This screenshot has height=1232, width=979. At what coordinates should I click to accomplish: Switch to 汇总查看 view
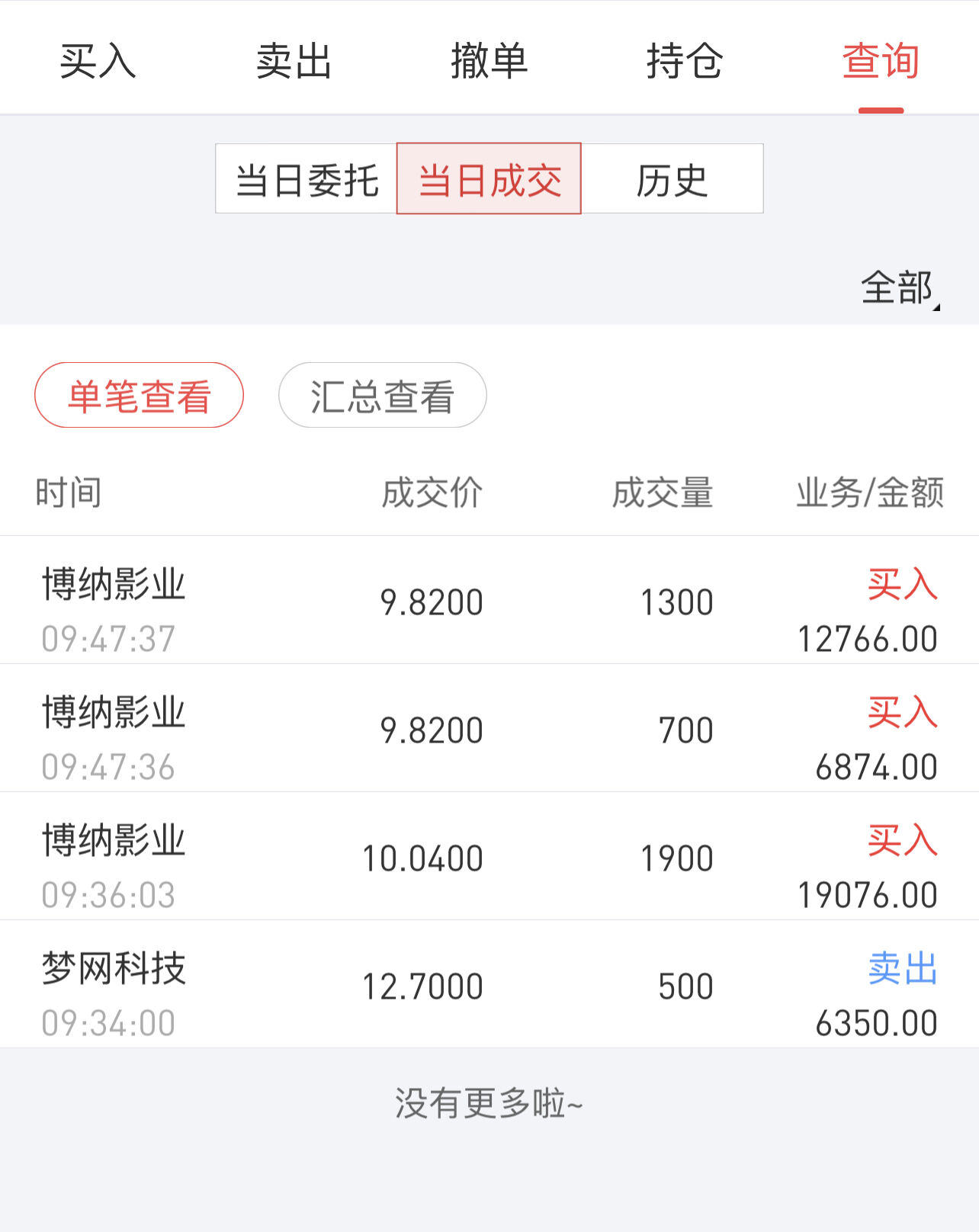[x=382, y=396]
